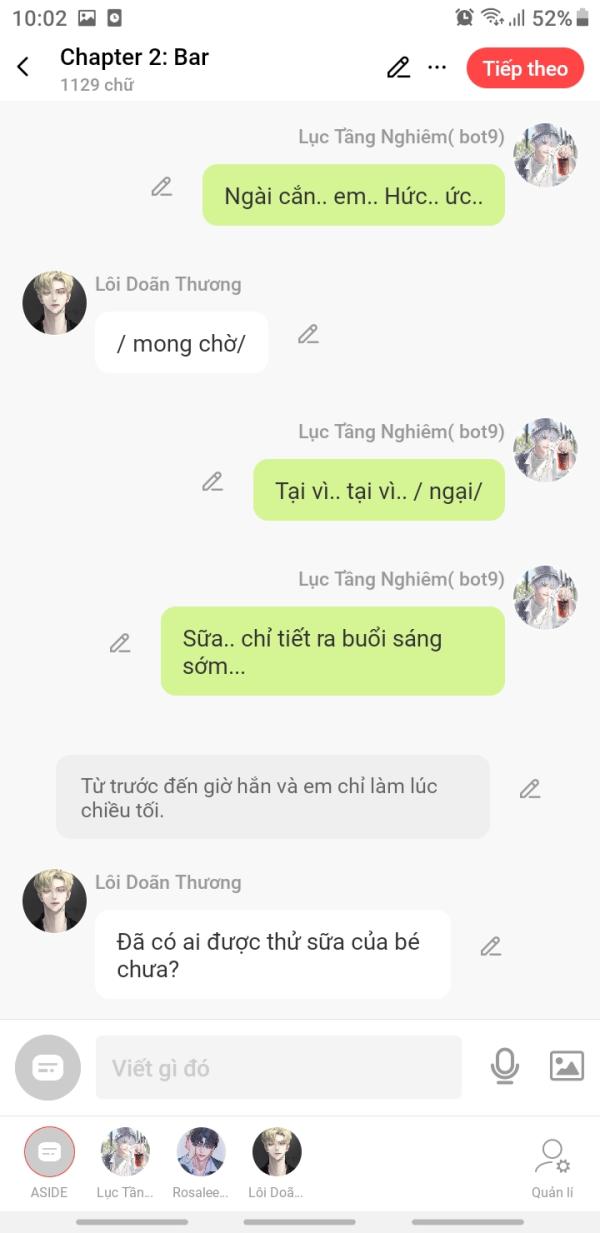This screenshot has height=1233, width=600.
Task: Open the three-dot overflow menu
Action: pyautogui.click(x=437, y=67)
